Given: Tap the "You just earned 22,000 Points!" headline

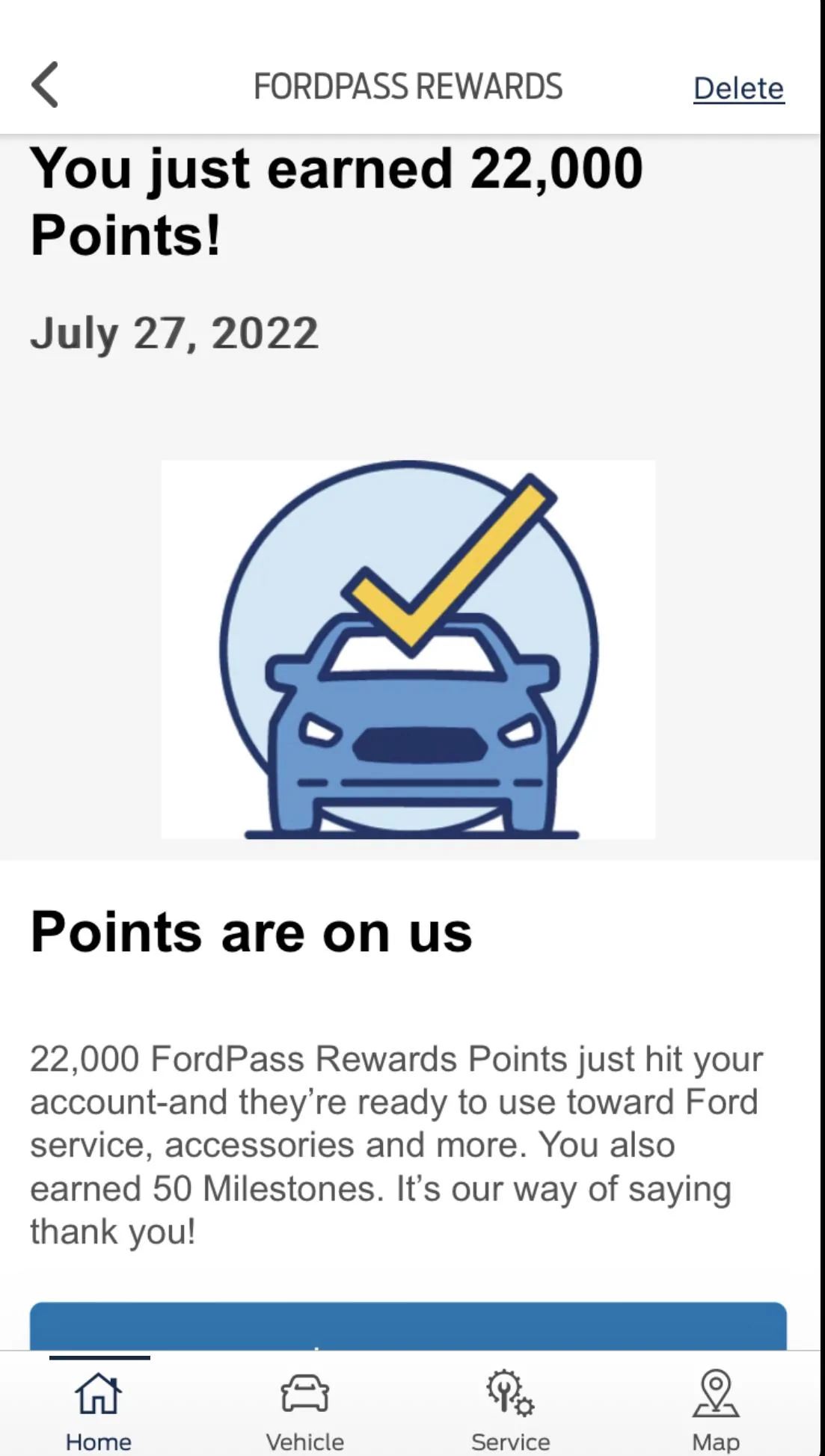Looking at the screenshot, I should tap(337, 202).
